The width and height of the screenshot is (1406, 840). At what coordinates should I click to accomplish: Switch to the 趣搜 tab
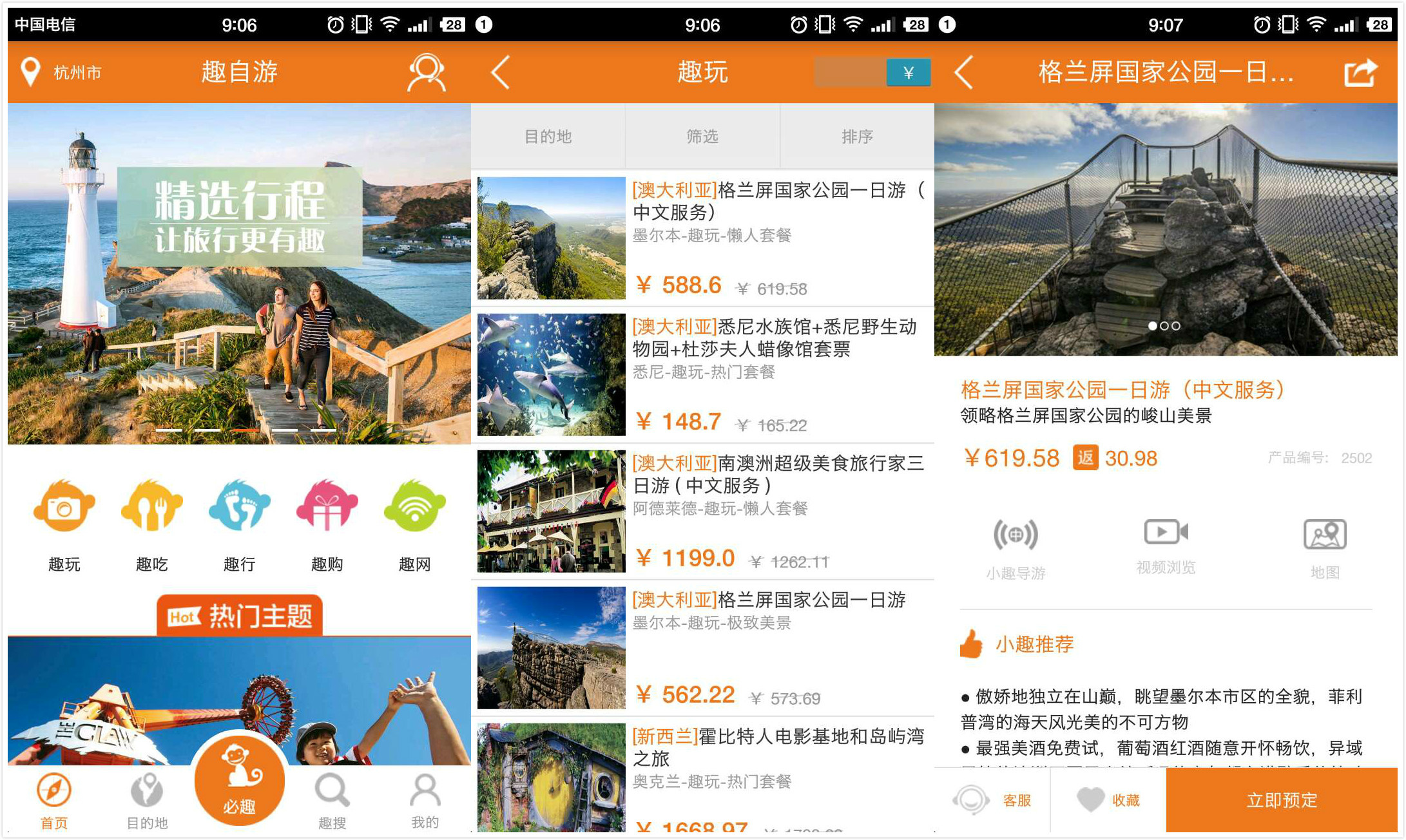pyautogui.click(x=332, y=801)
